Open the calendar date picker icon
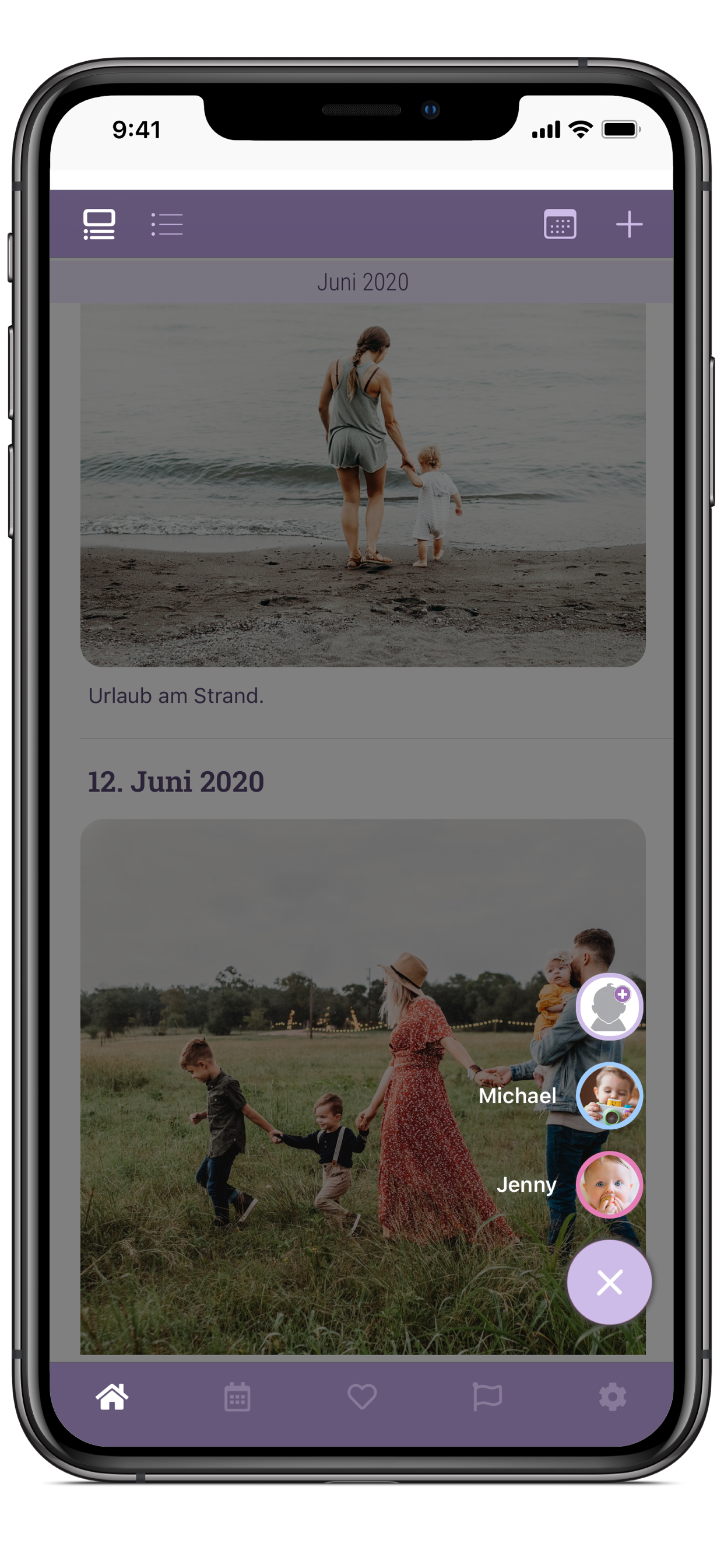The height and width of the screenshot is (1568, 724). tap(560, 225)
